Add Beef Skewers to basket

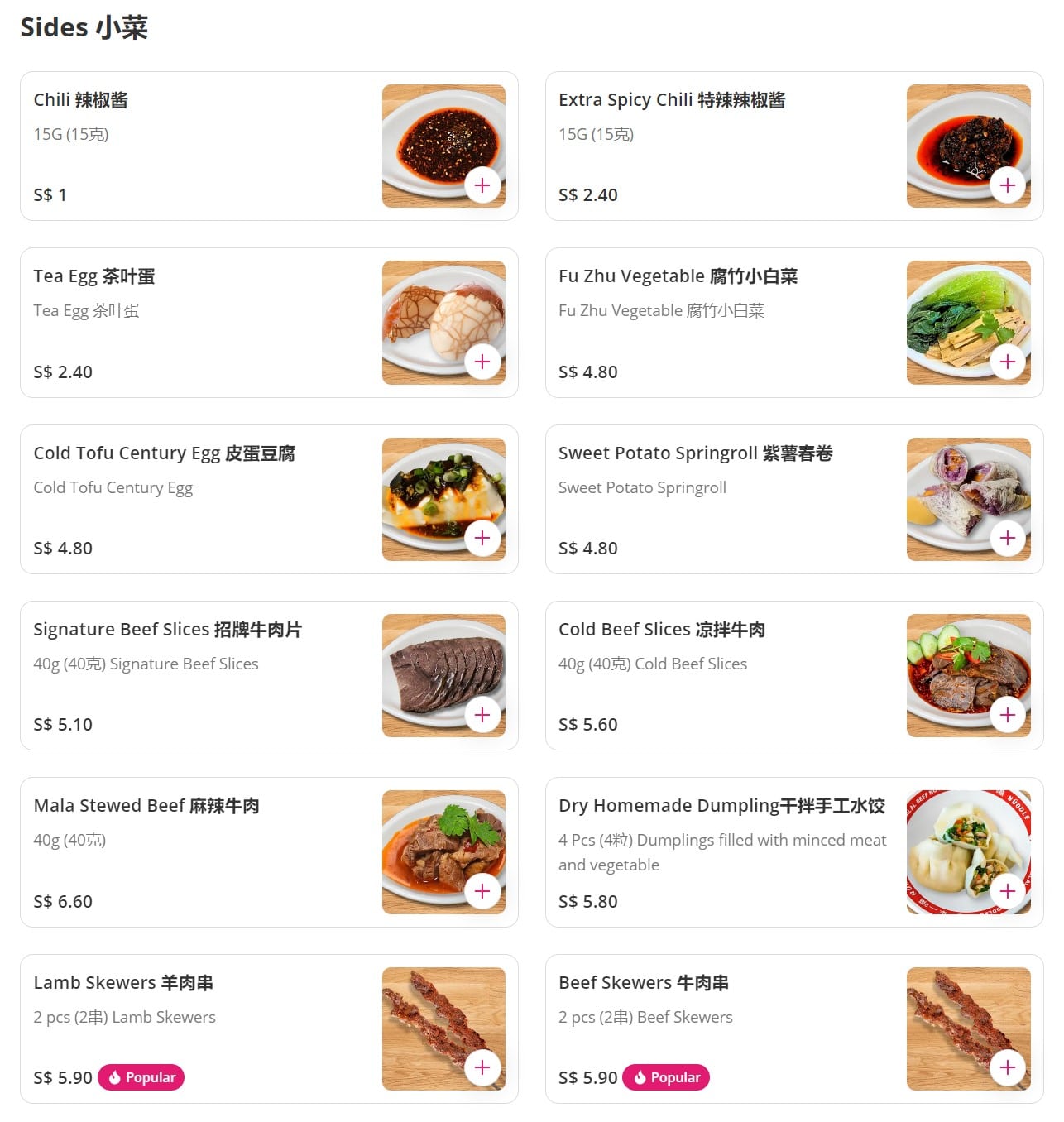1008,1068
